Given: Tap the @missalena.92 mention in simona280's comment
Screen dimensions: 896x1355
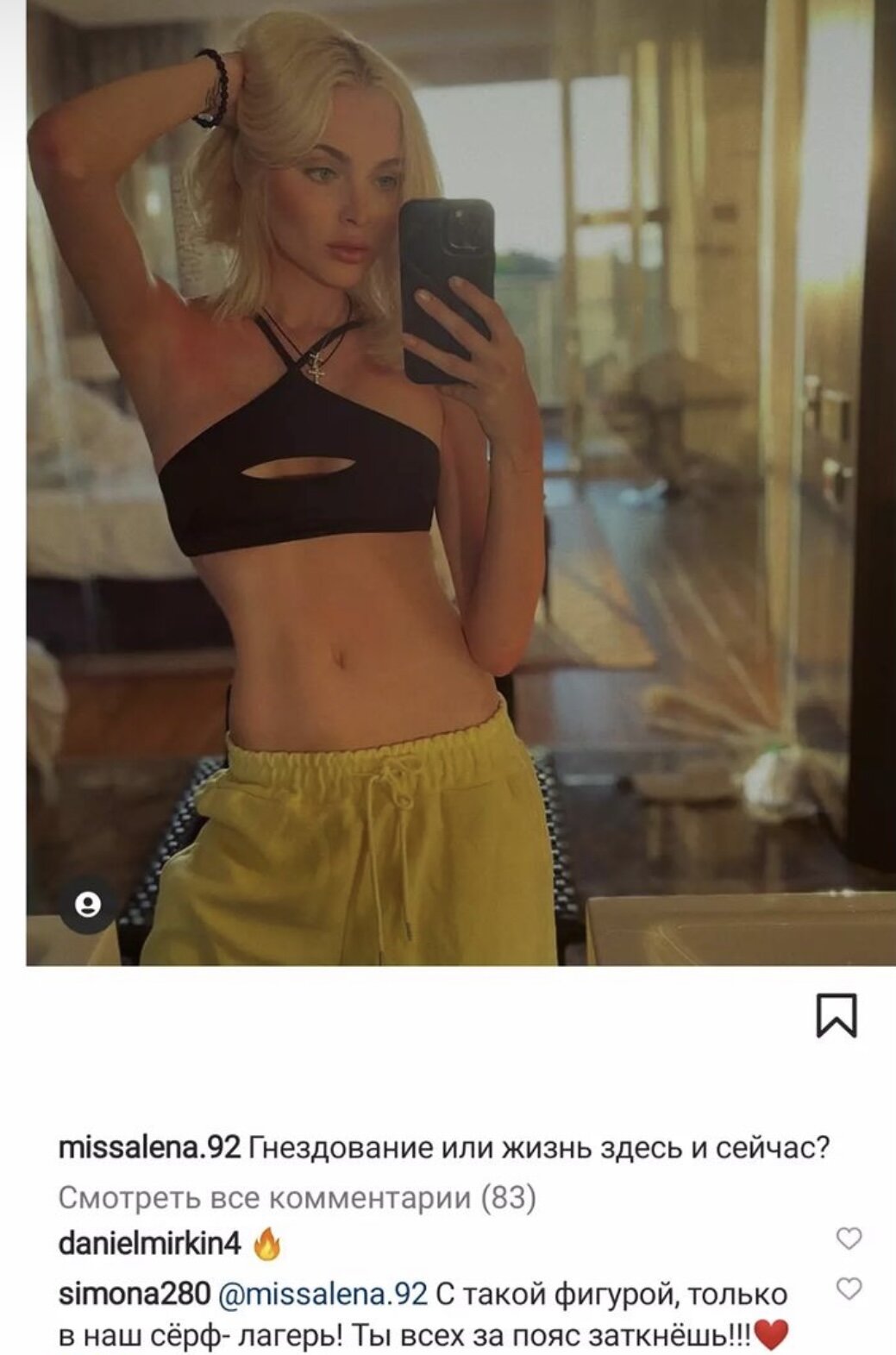Looking at the screenshot, I should coord(323,1294).
